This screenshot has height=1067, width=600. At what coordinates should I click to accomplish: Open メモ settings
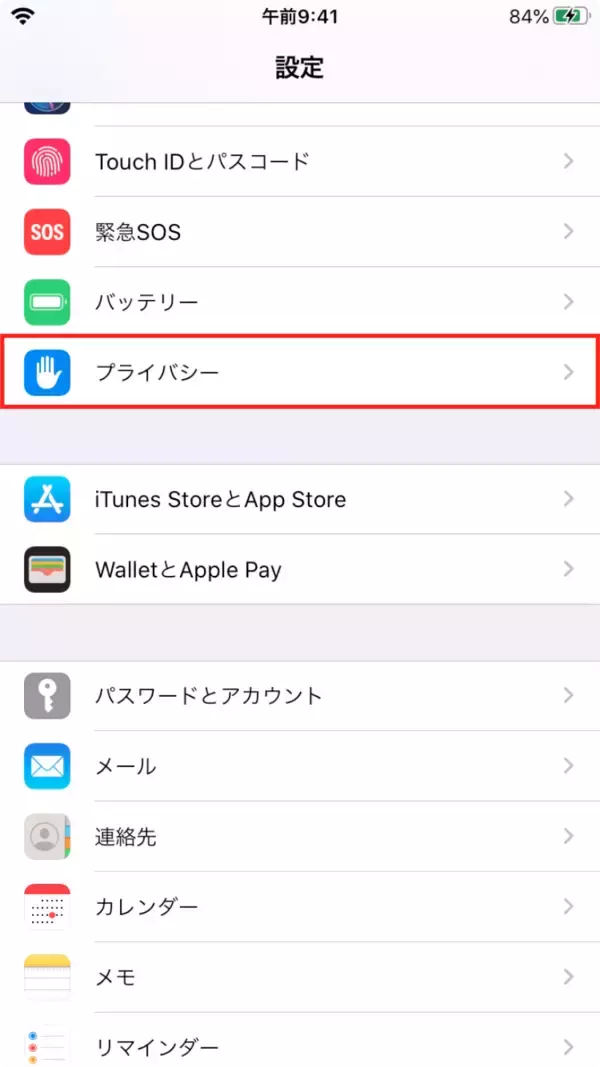point(300,977)
